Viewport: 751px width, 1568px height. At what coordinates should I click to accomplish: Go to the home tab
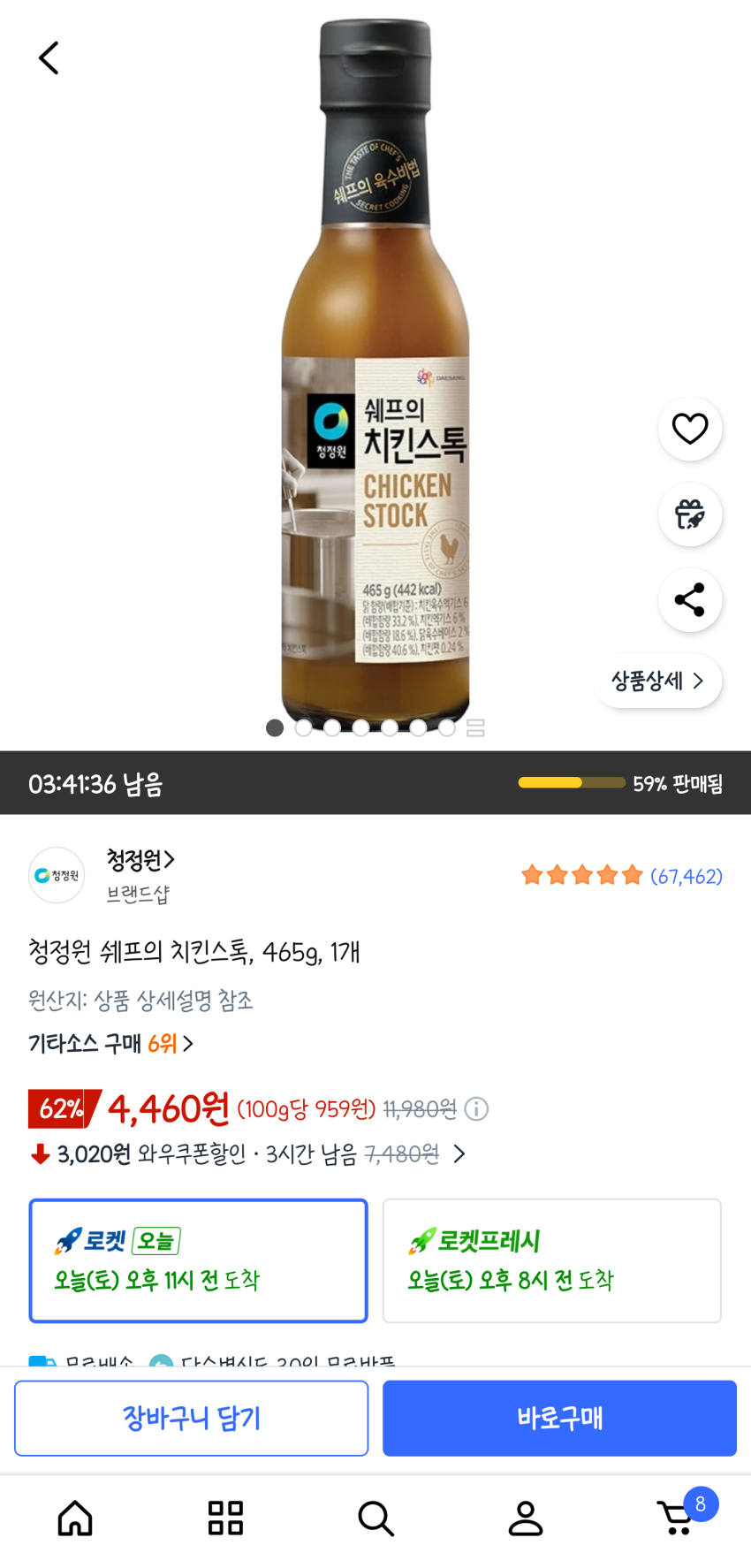[x=75, y=1519]
